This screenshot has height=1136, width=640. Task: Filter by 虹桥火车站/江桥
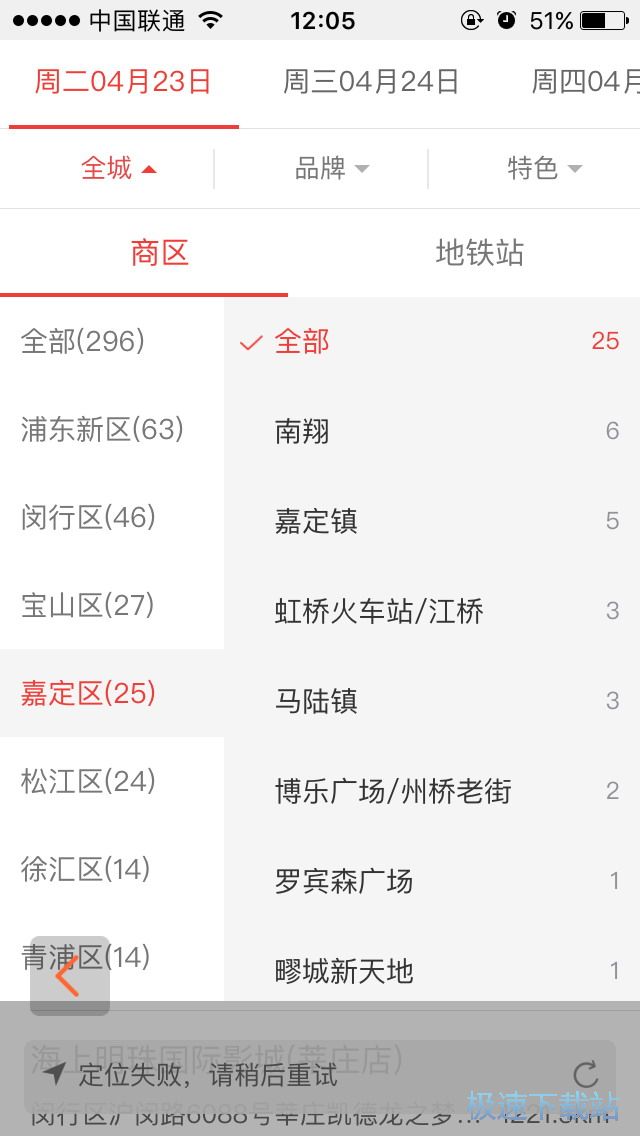pyautogui.click(x=379, y=611)
